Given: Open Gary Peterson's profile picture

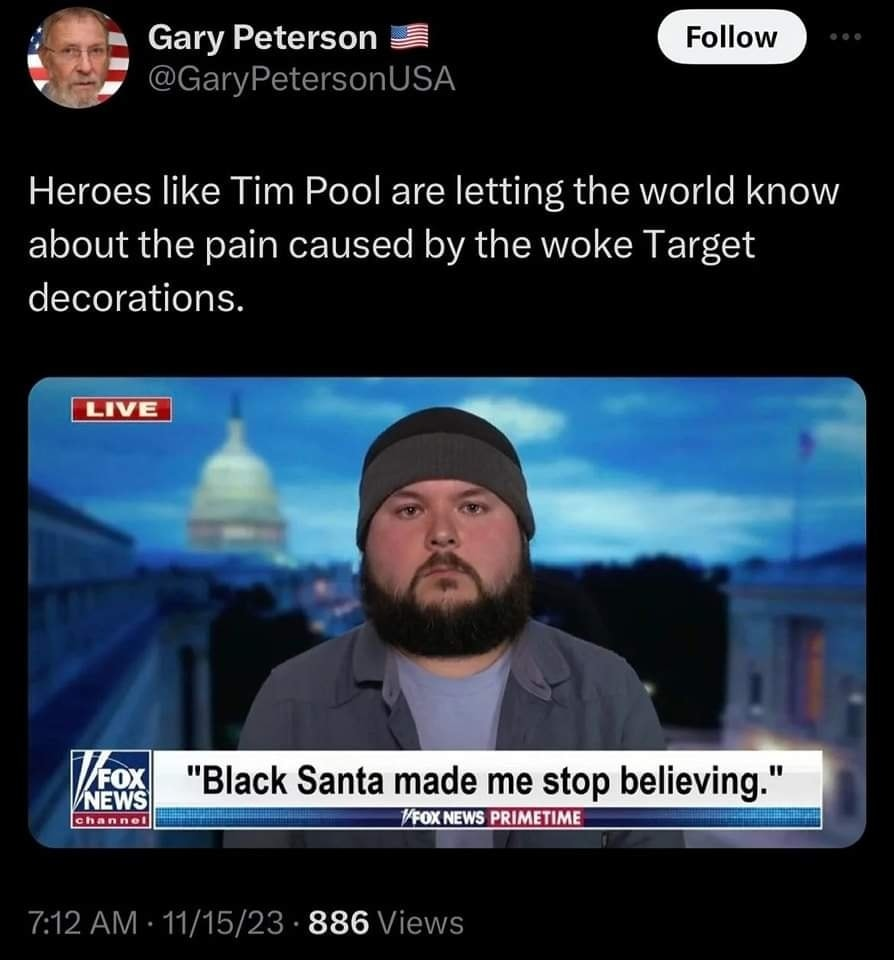Looking at the screenshot, I should coord(78,58).
